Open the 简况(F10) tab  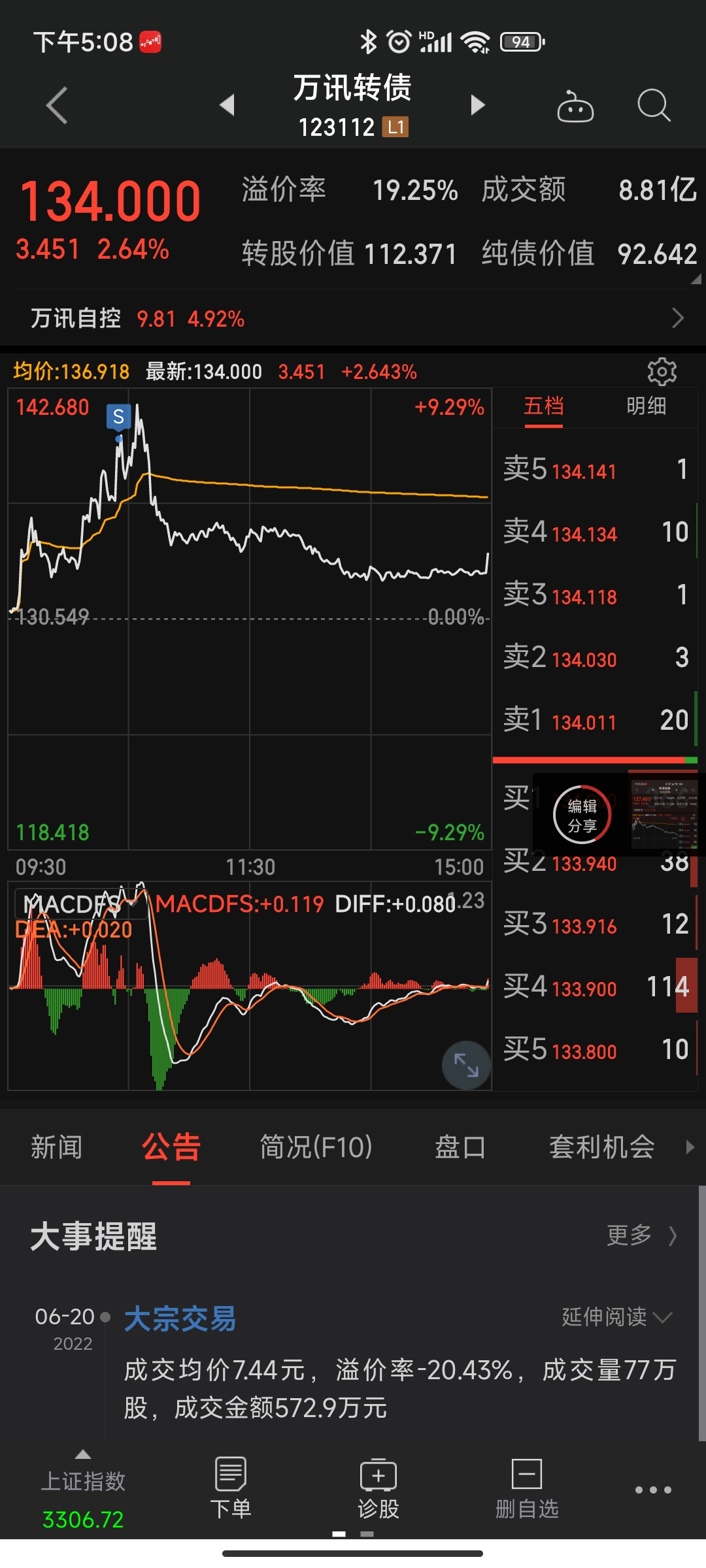click(x=316, y=1147)
